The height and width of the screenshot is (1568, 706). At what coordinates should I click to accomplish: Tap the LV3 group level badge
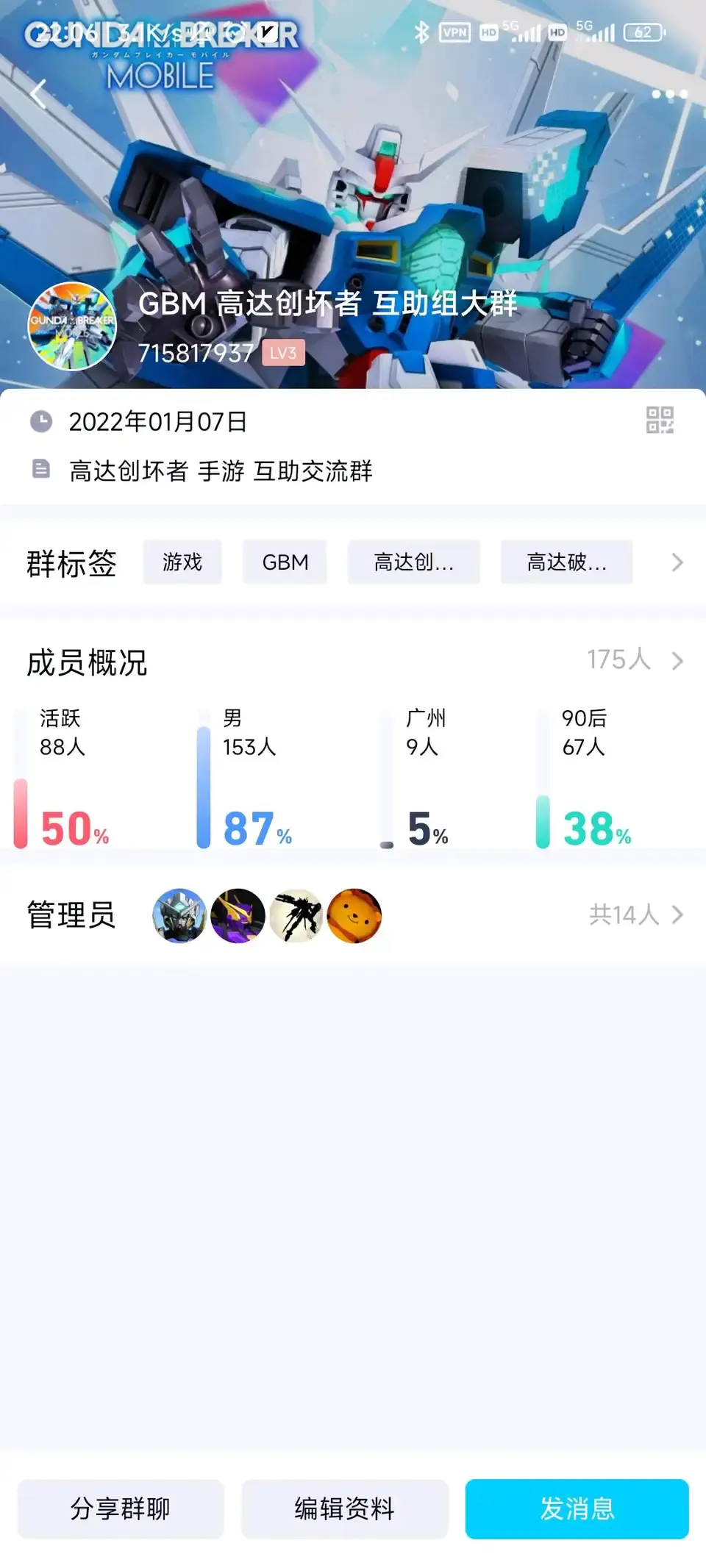(283, 353)
